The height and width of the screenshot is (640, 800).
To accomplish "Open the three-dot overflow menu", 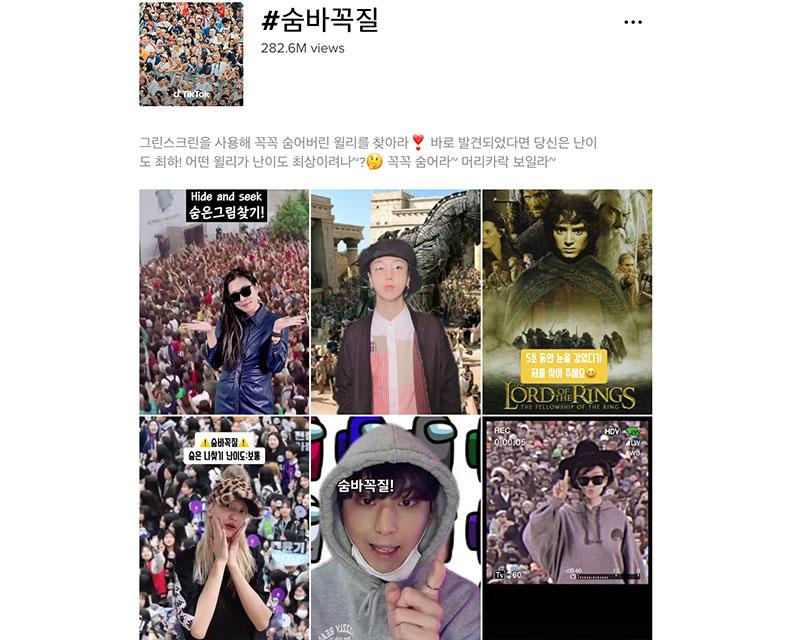I will [x=633, y=22].
